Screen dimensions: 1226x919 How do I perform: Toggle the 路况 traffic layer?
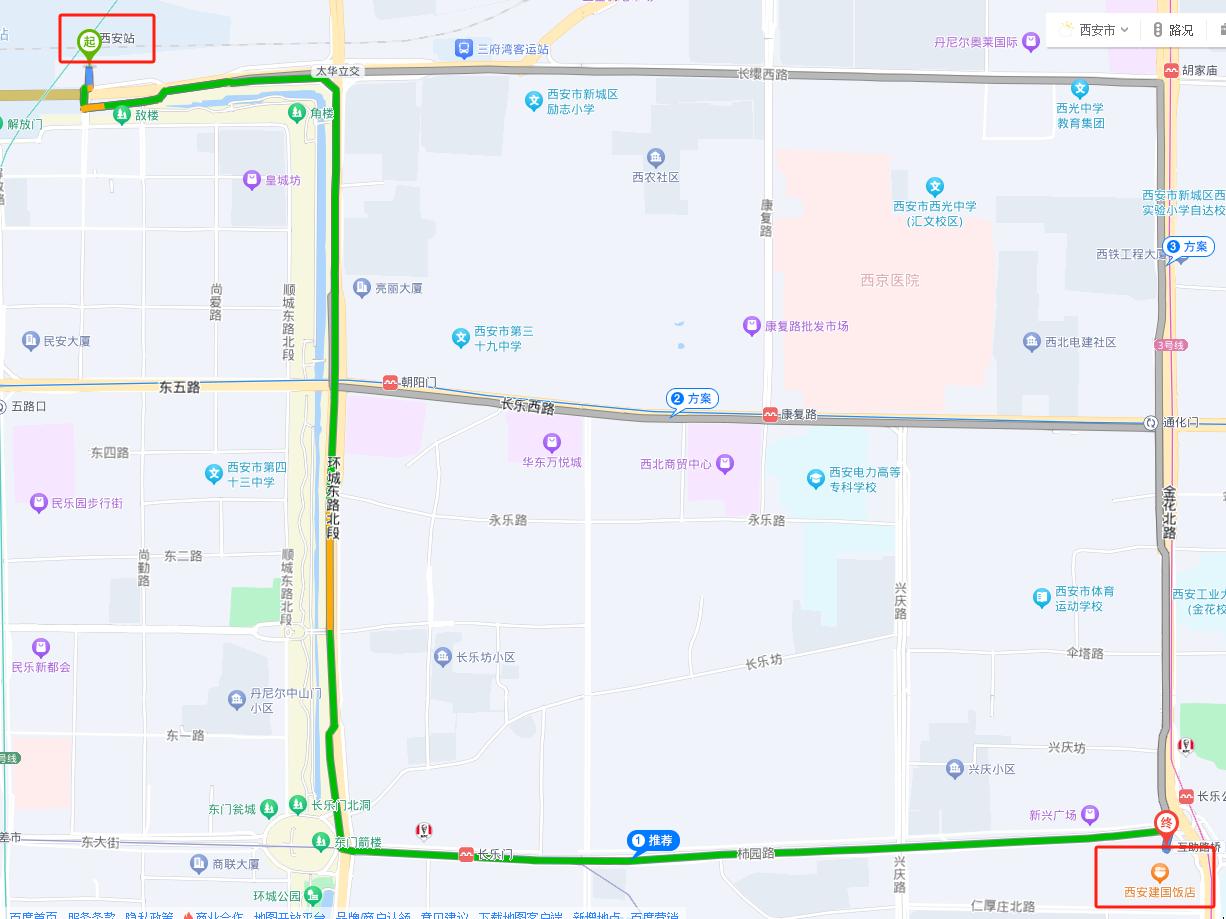click(x=1172, y=30)
